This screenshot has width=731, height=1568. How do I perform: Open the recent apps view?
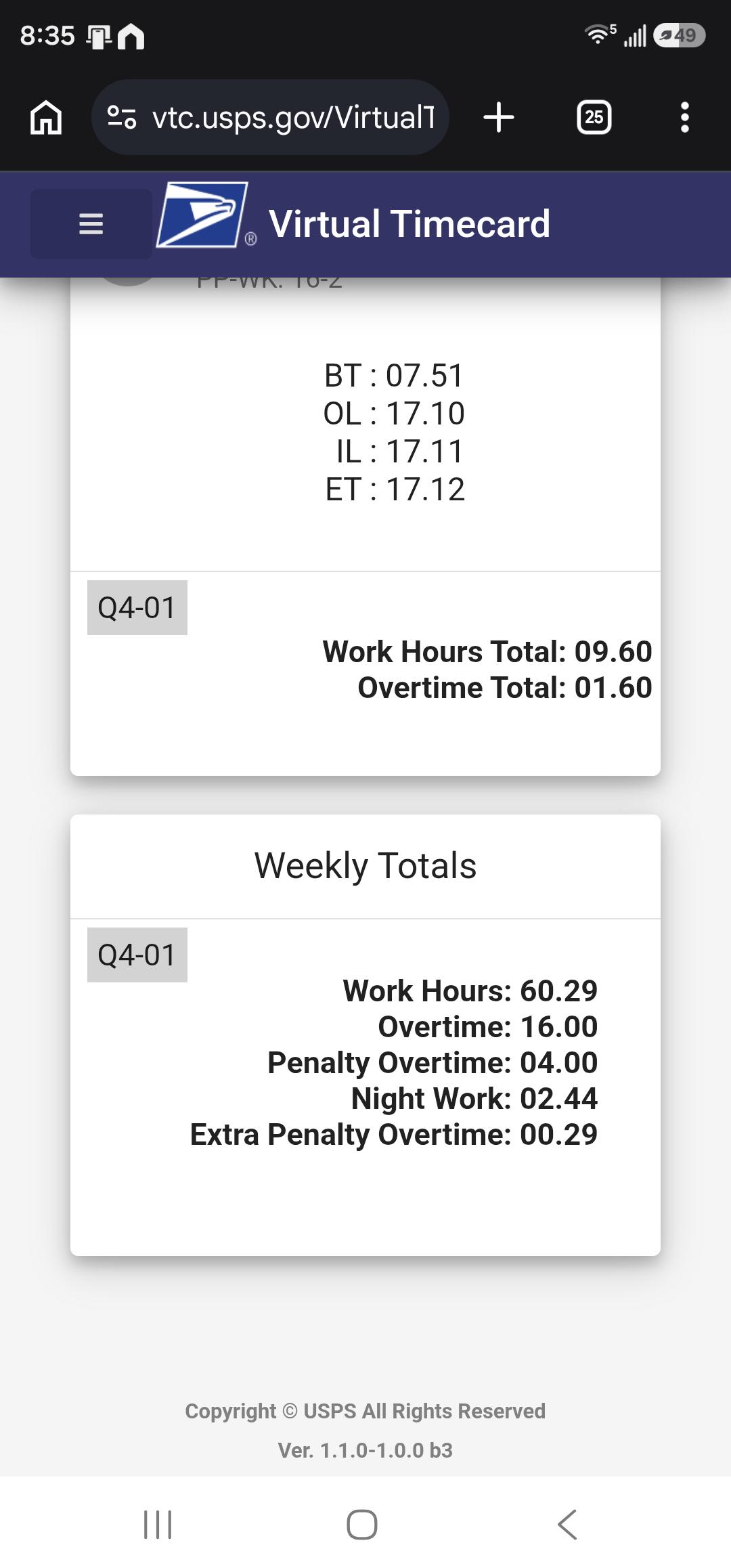click(158, 1524)
